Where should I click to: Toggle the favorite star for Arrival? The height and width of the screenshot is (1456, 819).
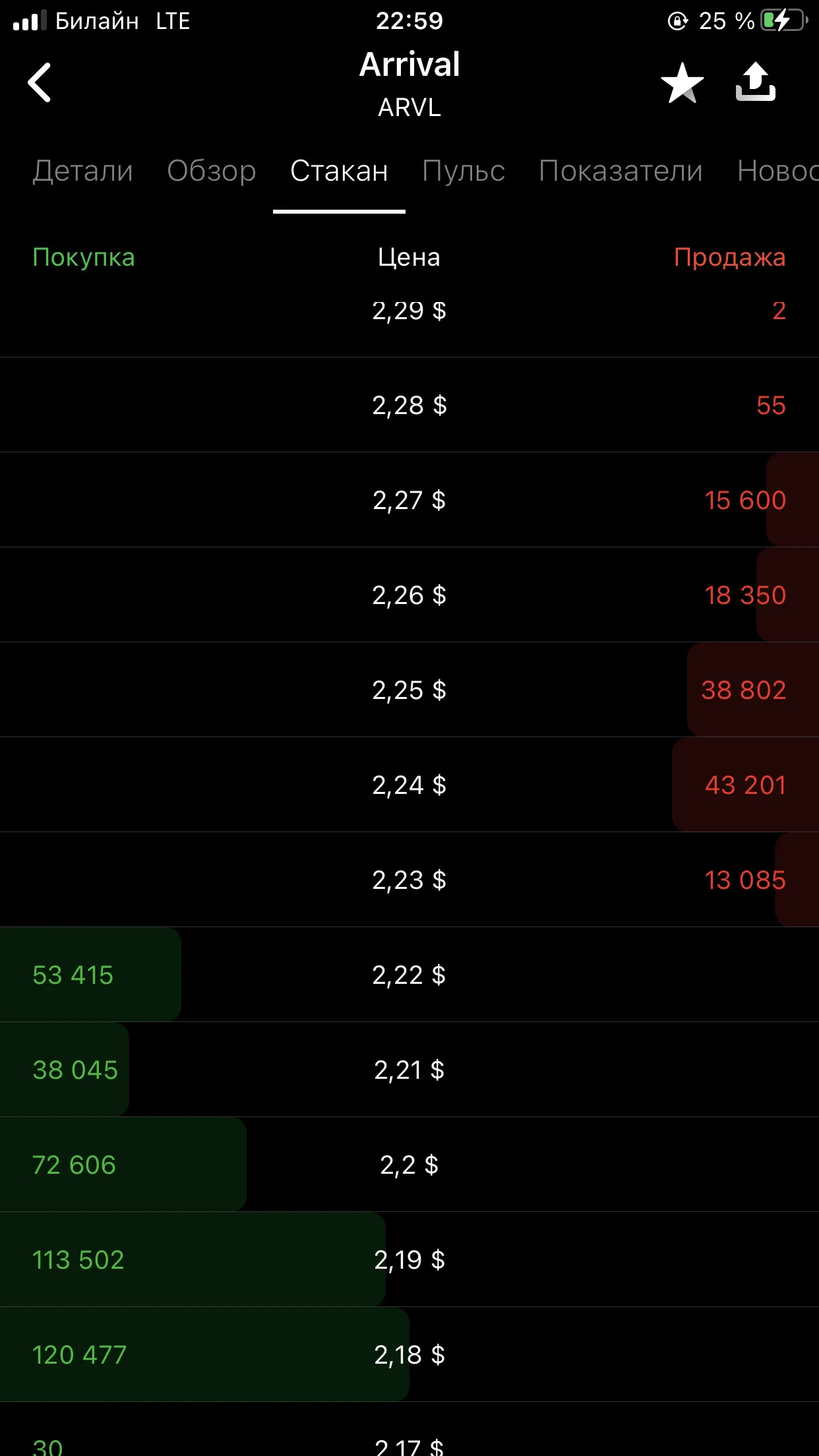[x=682, y=83]
